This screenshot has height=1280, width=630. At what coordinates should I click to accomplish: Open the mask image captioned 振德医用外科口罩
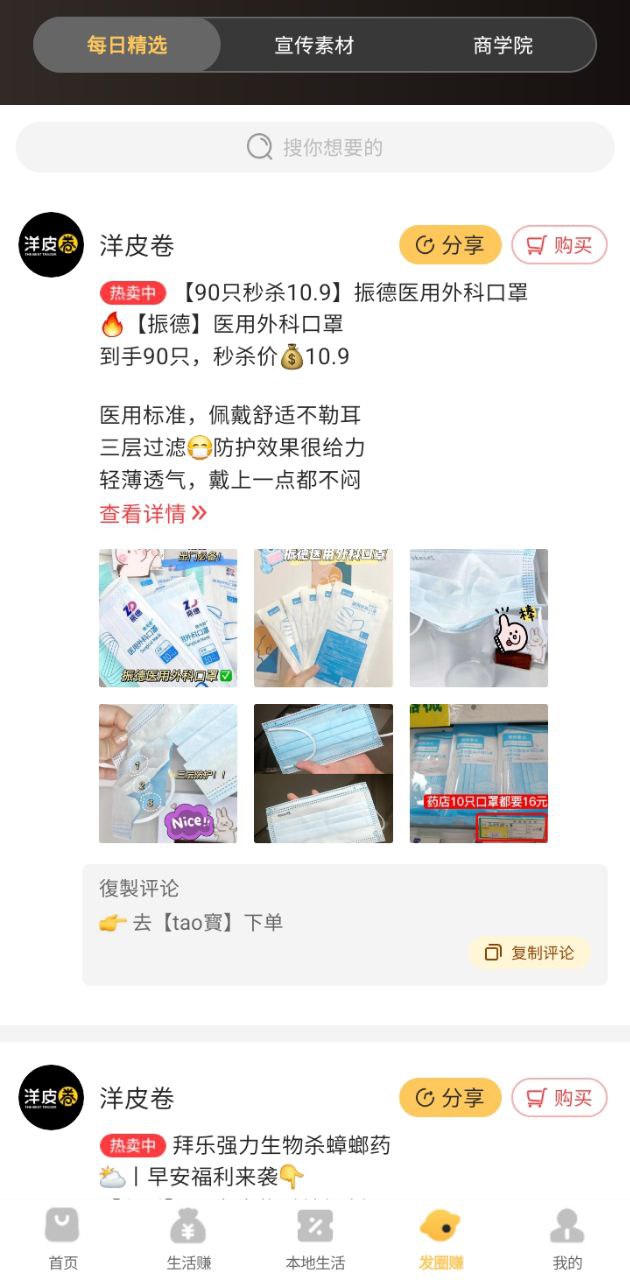(x=168, y=618)
